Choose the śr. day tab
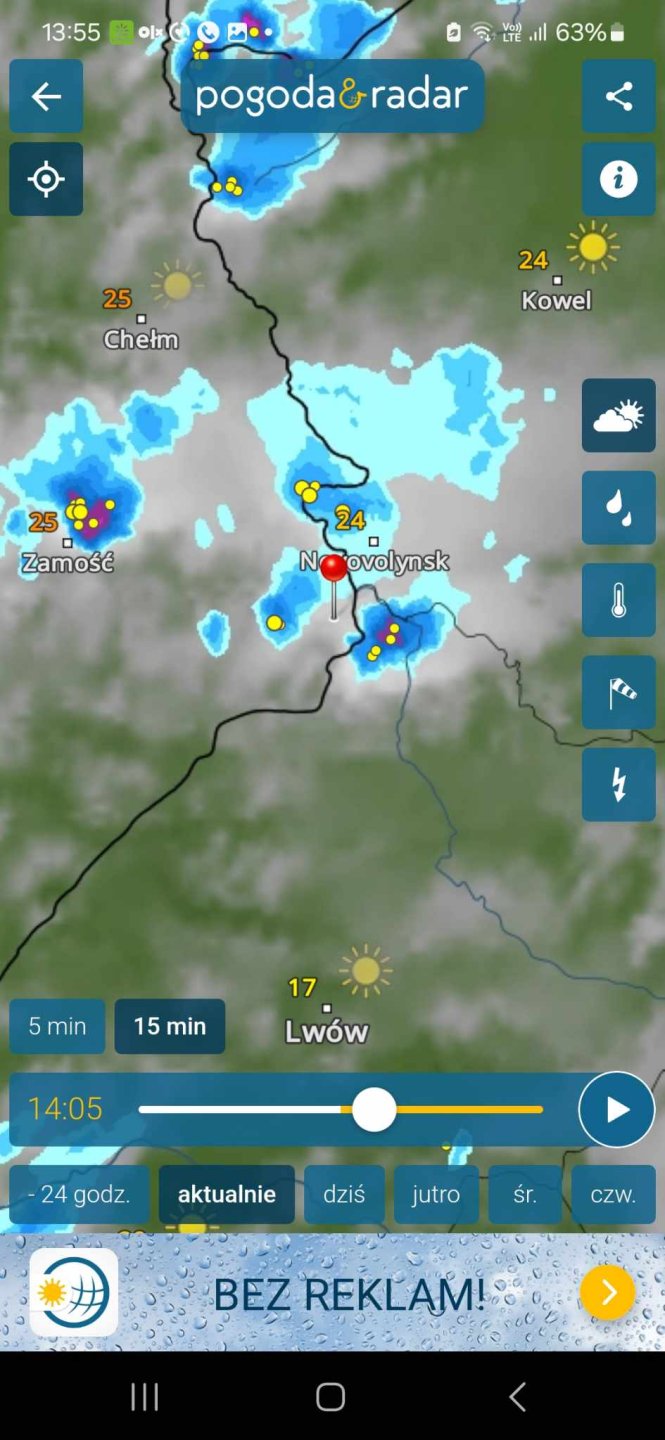The height and width of the screenshot is (1440, 665). tap(525, 1194)
